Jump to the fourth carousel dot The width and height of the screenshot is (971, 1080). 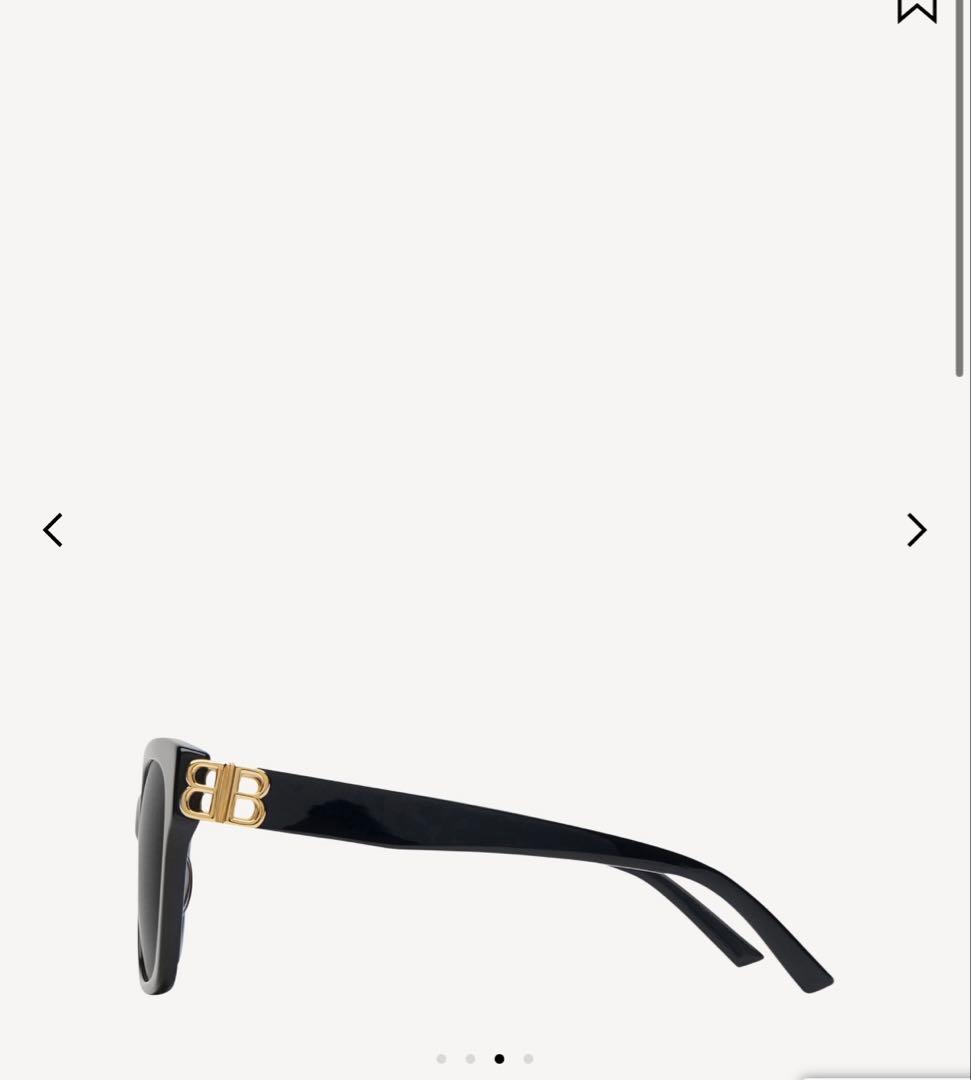(x=528, y=1058)
